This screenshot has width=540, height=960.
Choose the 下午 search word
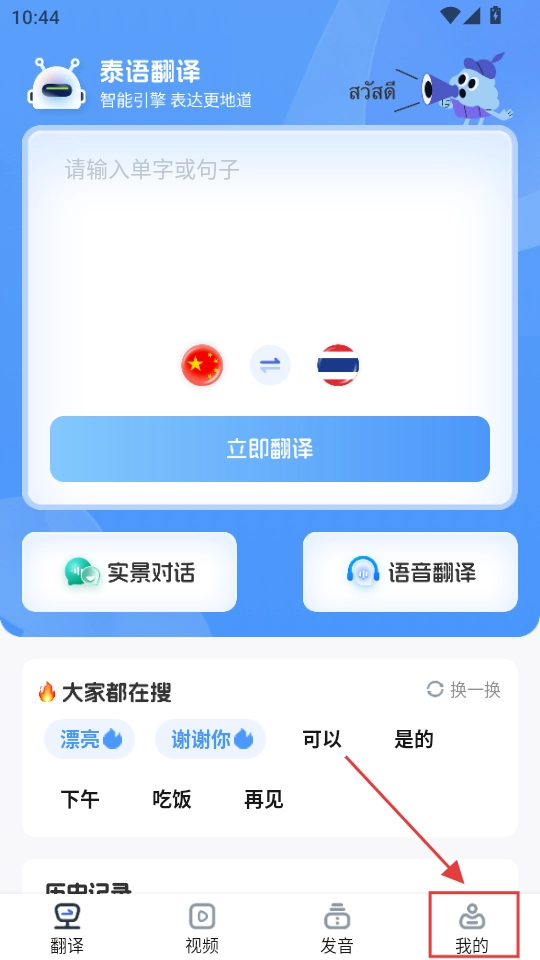coord(80,800)
